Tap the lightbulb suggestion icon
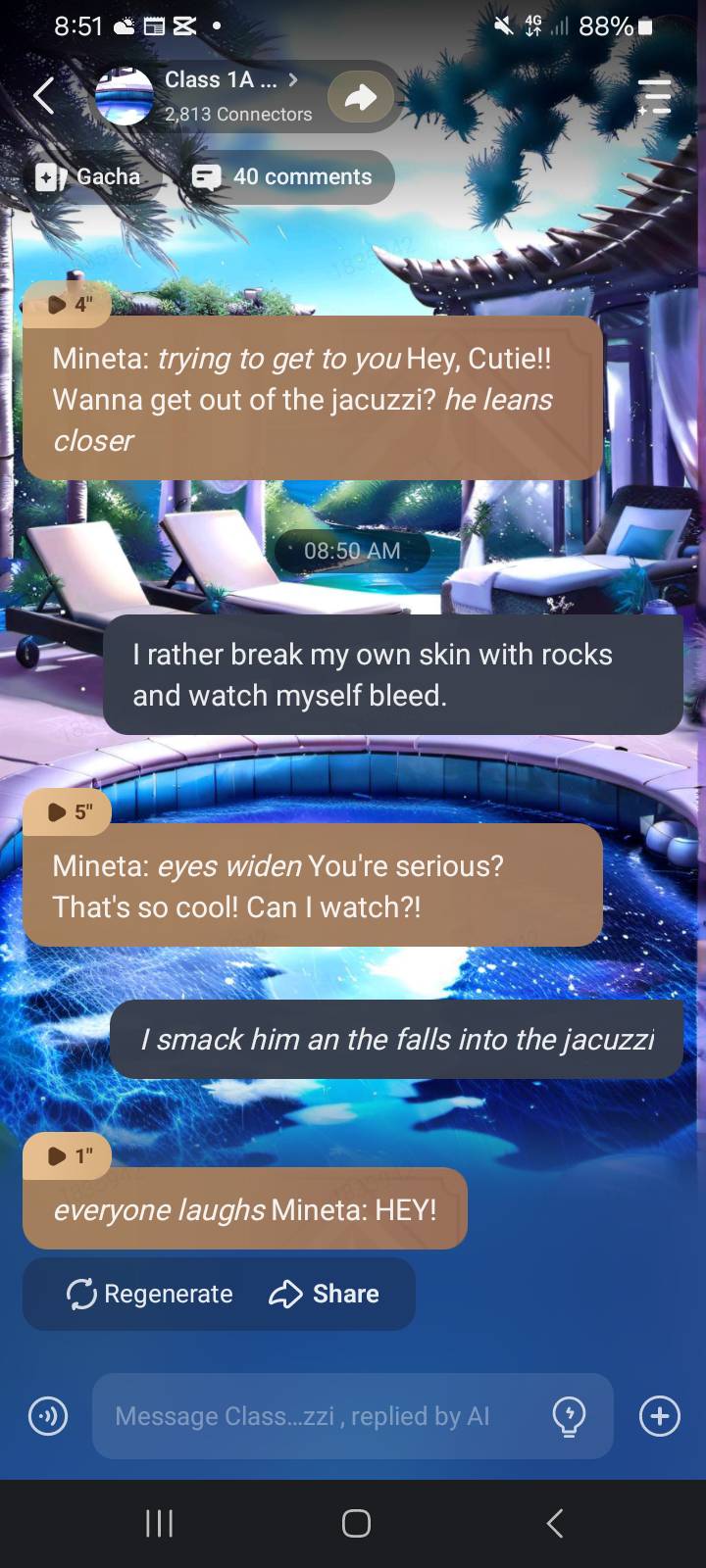Viewport: 706px width, 1568px height. pos(570,1416)
